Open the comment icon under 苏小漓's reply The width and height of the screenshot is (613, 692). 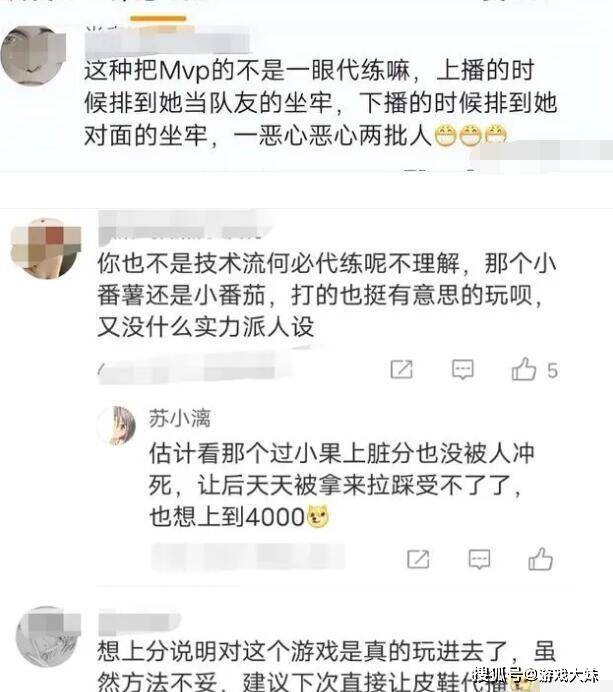(478, 558)
